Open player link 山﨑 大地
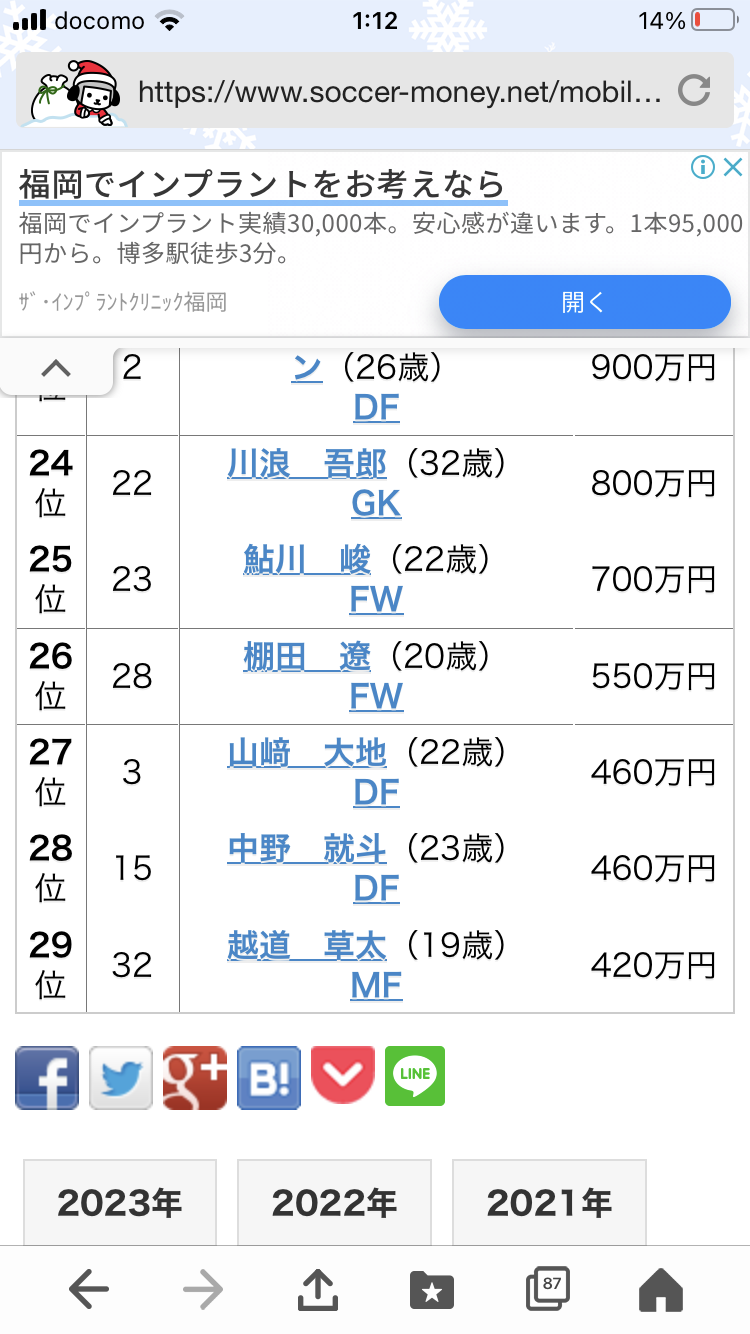 pos(307,752)
